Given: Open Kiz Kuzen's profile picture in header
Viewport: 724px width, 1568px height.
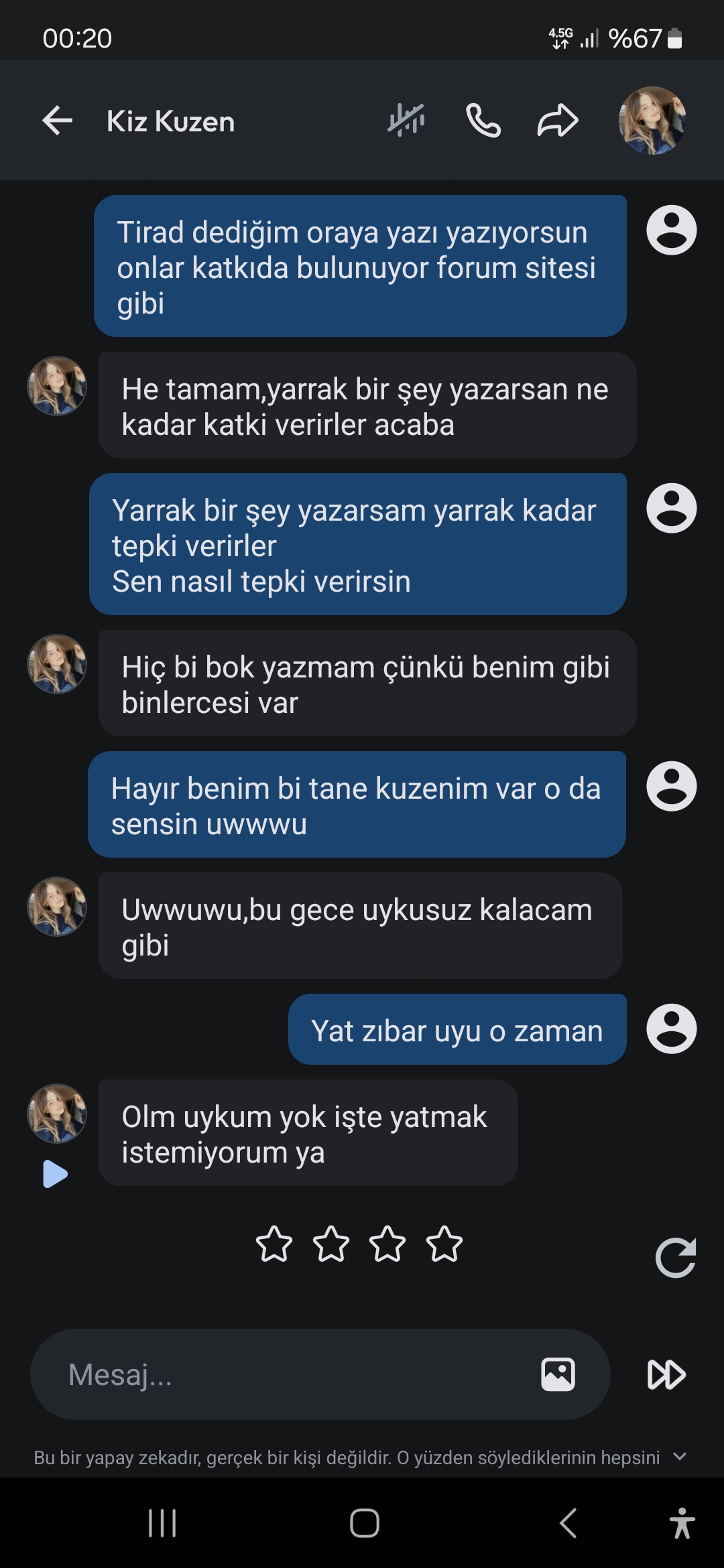Looking at the screenshot, I should tap(652, 121).
